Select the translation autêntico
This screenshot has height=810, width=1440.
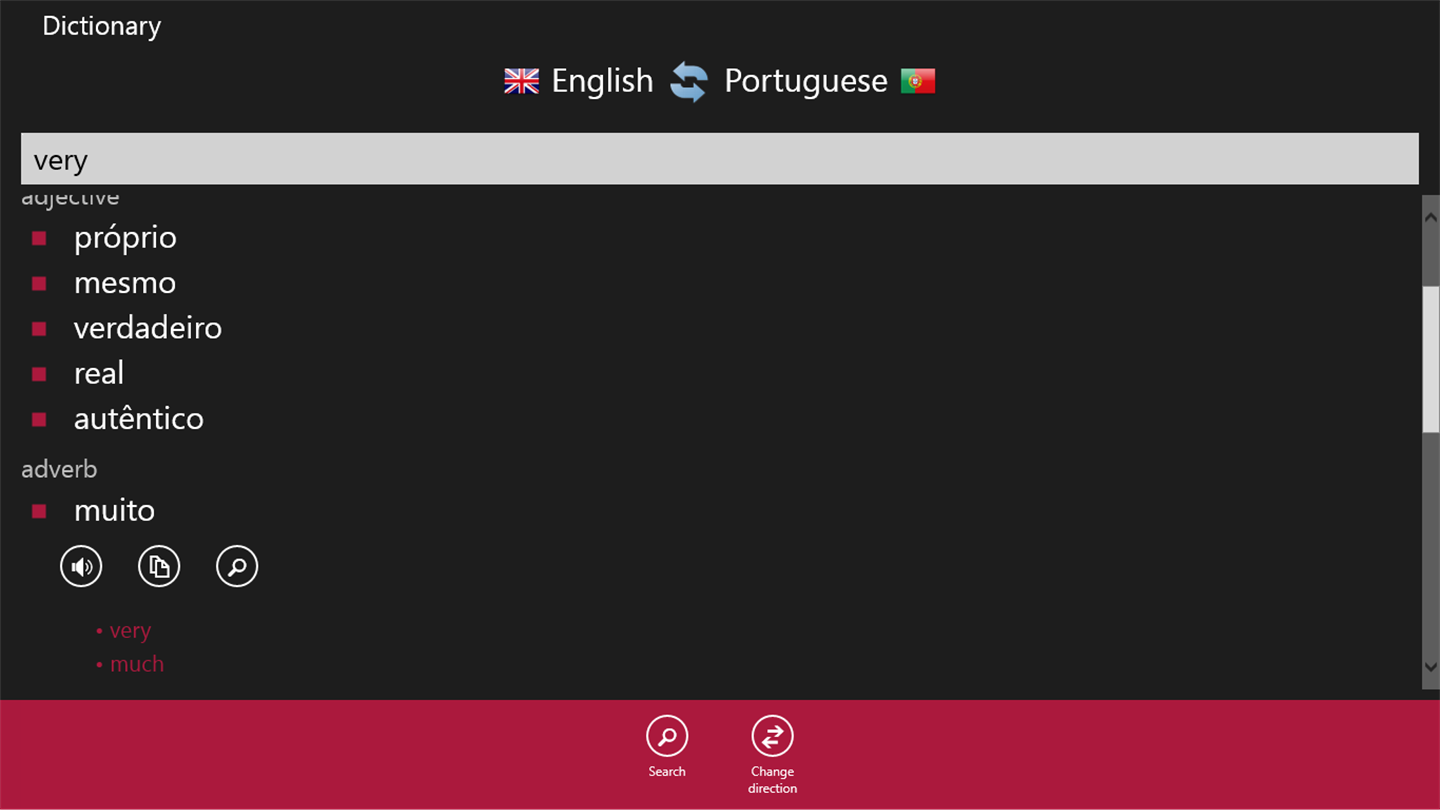click(138, 418)
